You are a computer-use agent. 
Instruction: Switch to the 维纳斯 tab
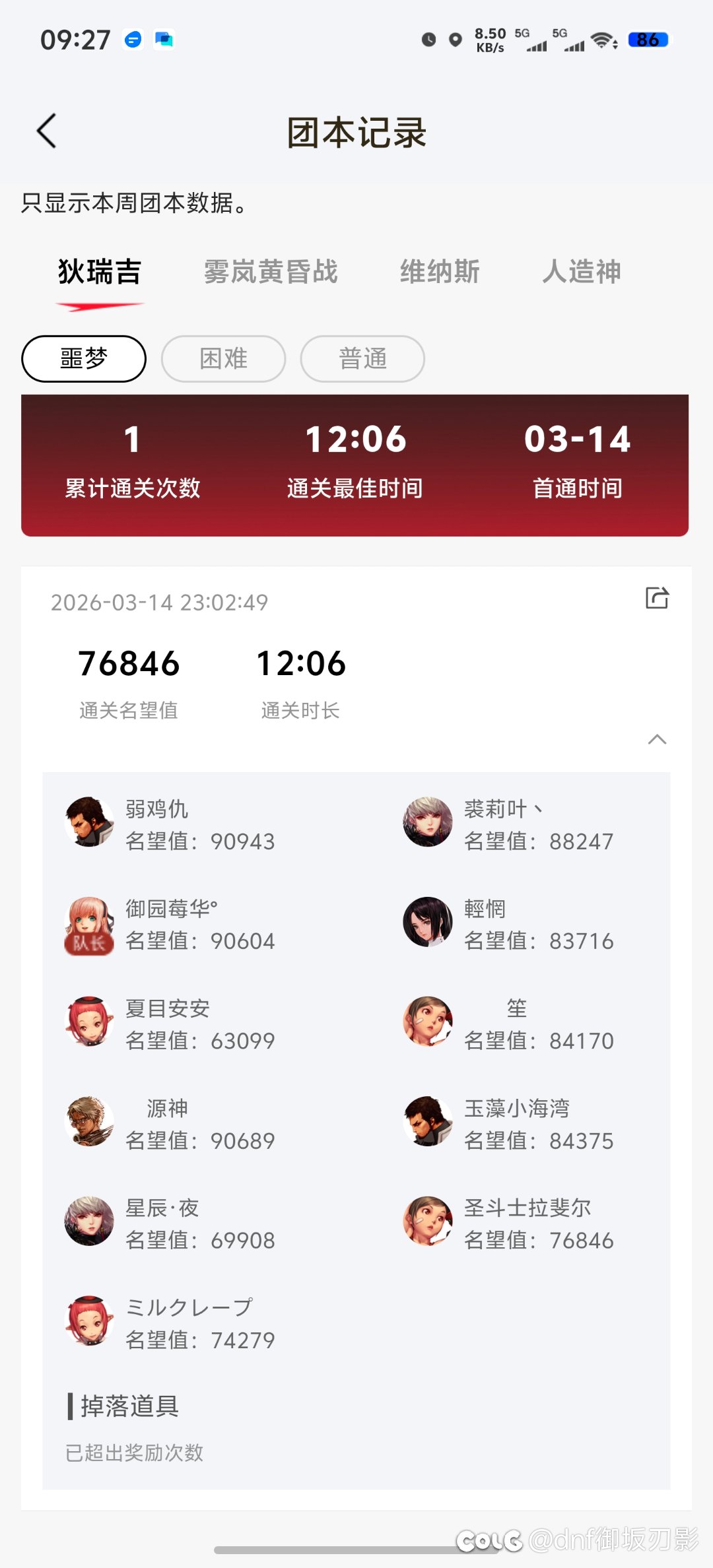coord(440,272)
